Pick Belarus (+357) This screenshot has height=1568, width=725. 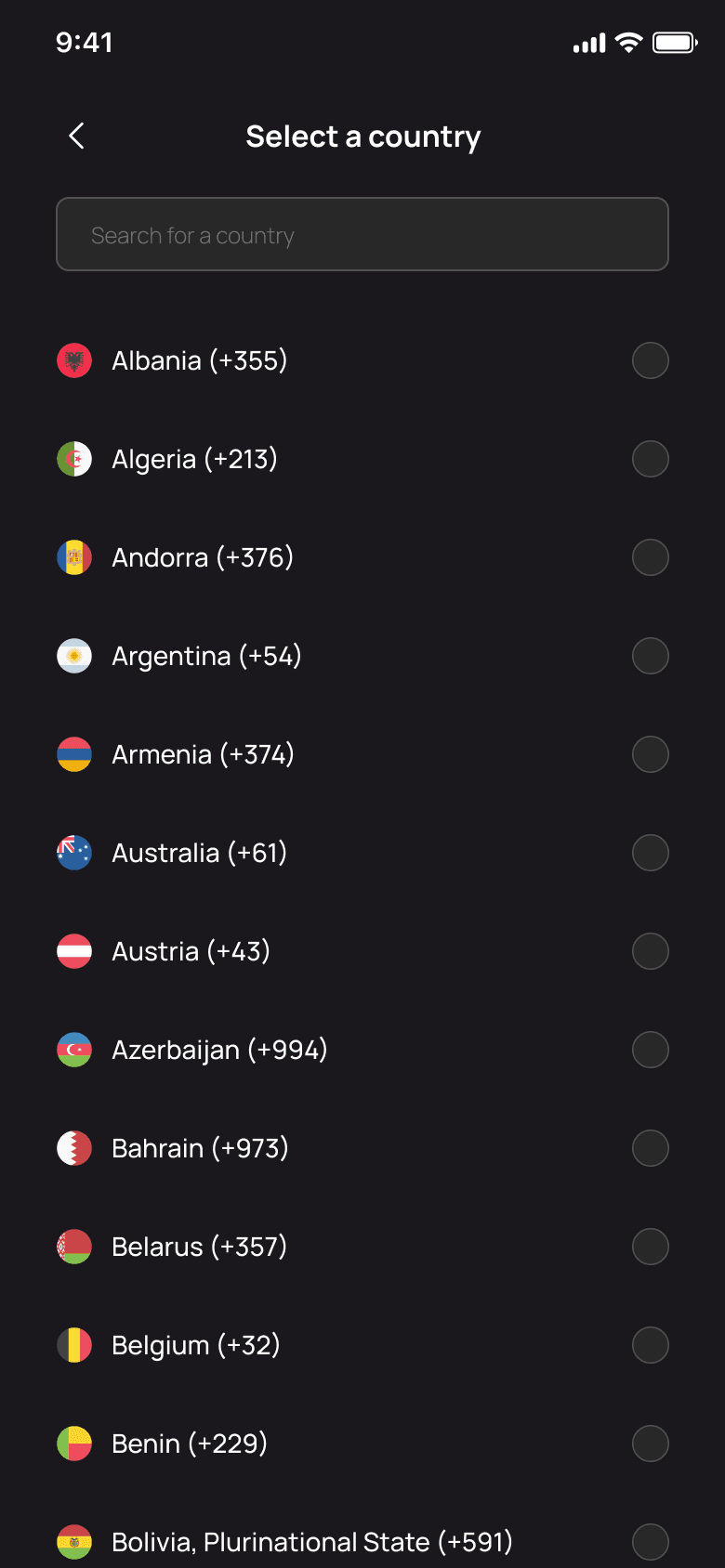(x=650, y=1247)
